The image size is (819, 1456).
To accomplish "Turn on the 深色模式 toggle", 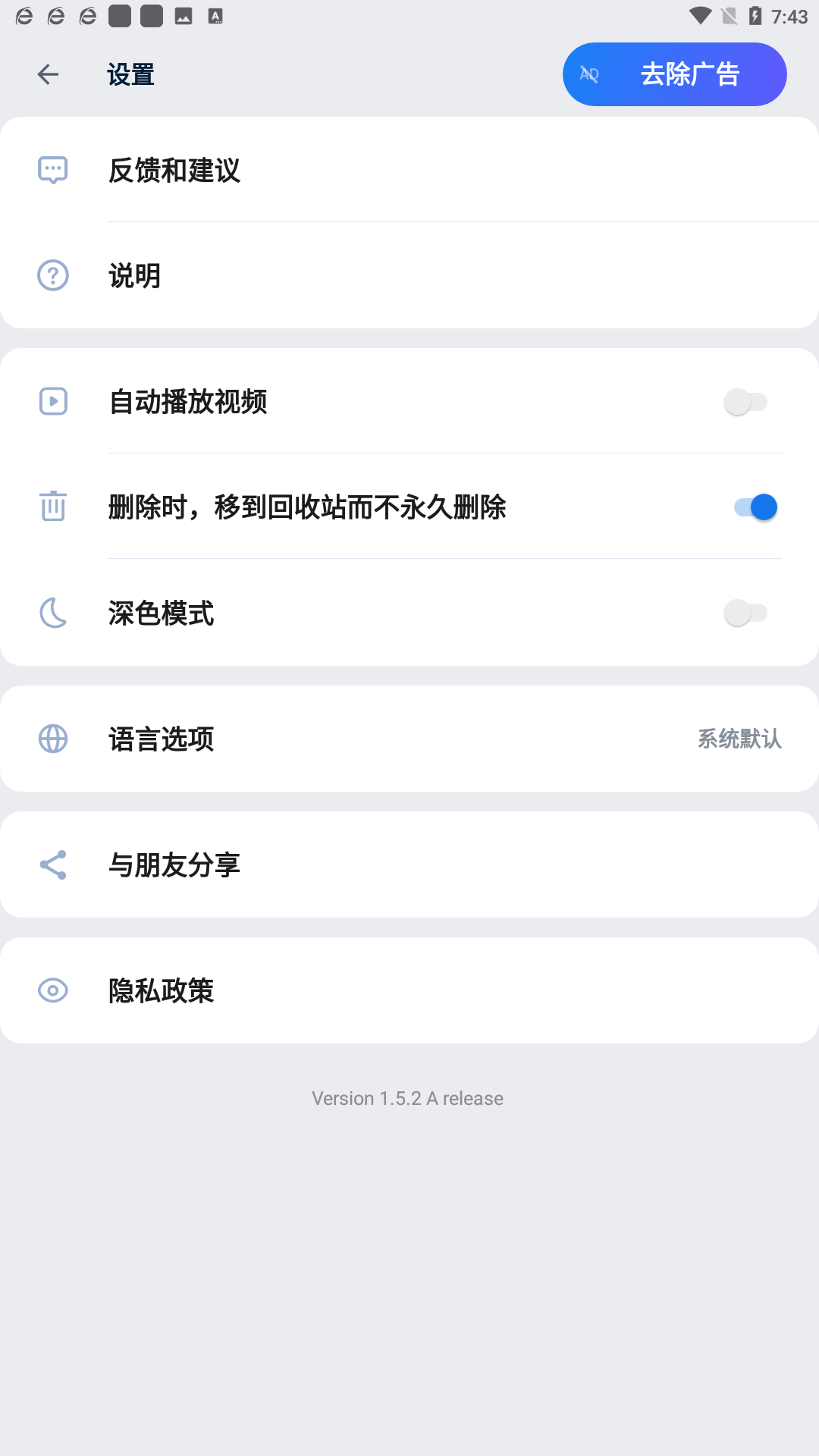I will click(x=747, y=611).
